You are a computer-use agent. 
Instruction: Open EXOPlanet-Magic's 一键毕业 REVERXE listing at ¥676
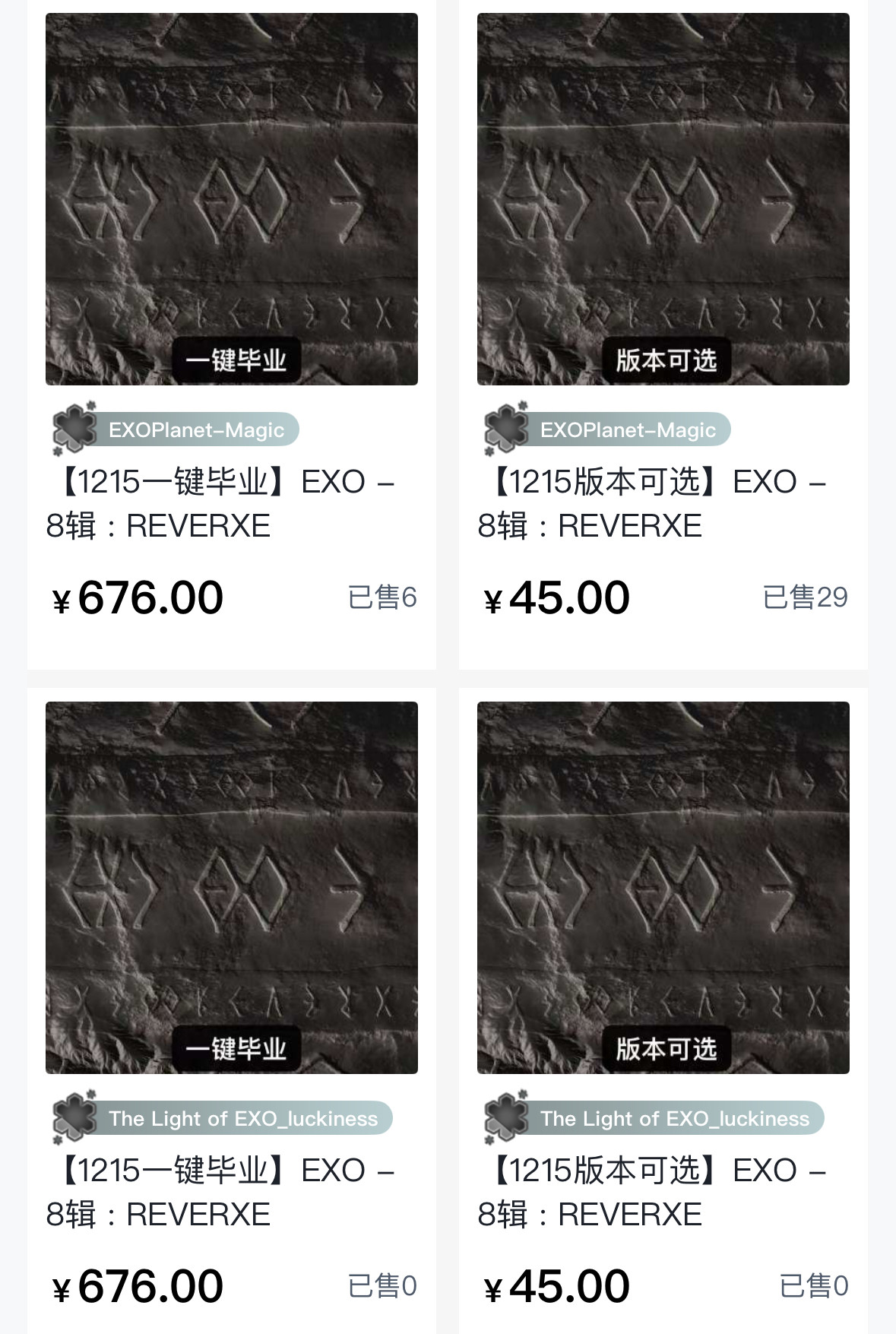tap(231, 199)
